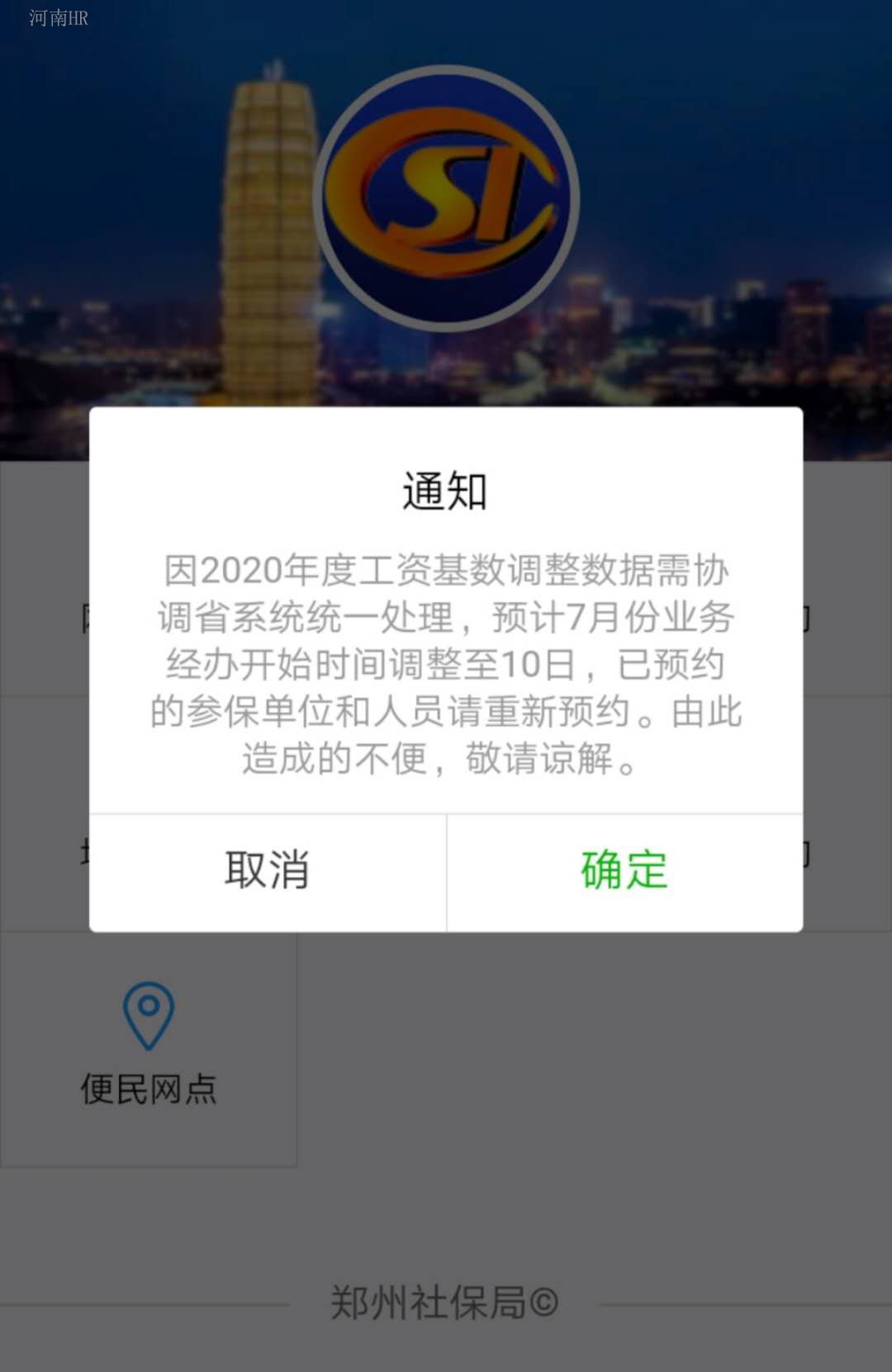
Task: Confirm the notice with 确定
Action: [x=624, y=871]
